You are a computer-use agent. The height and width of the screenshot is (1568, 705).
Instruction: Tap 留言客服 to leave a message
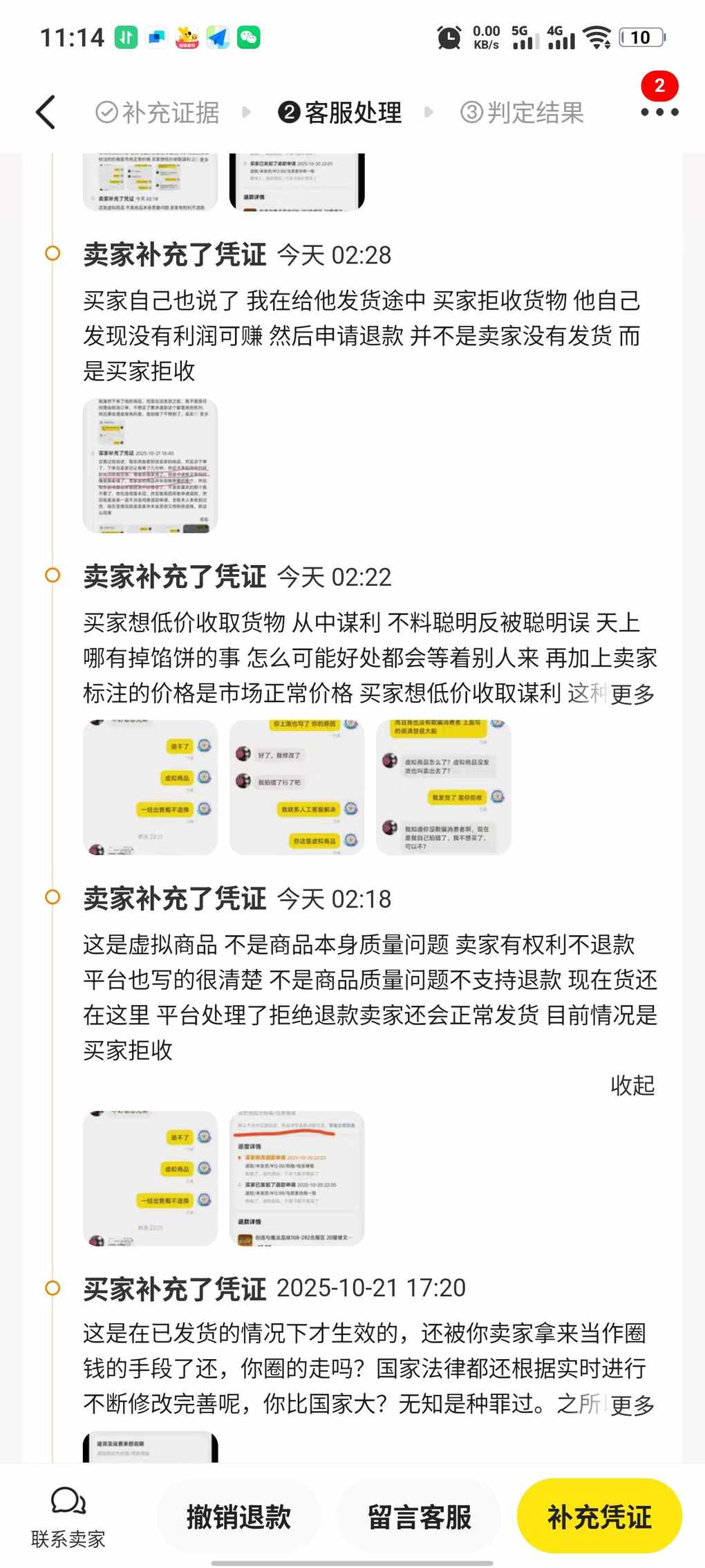419,1517
